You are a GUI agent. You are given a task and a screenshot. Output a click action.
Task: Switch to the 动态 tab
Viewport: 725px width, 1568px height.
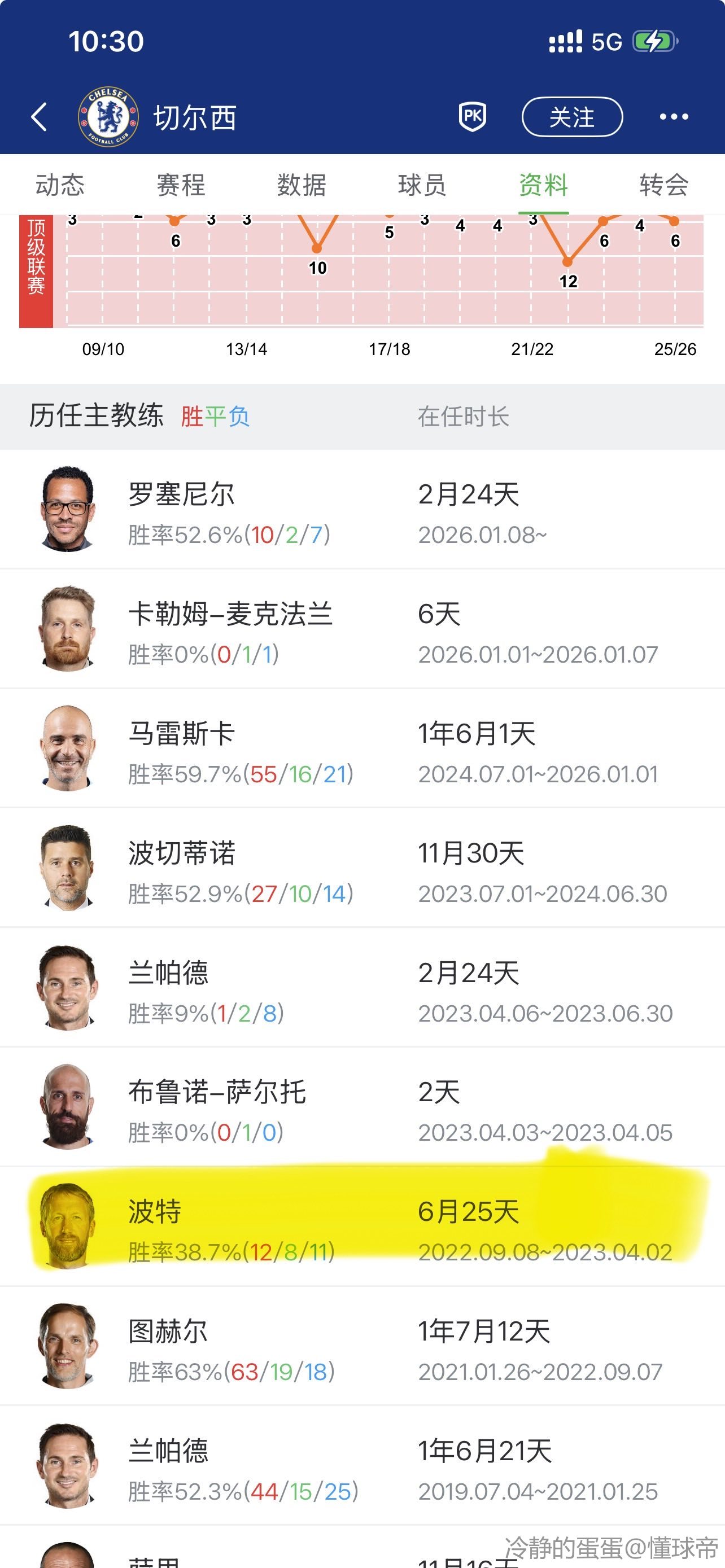pos(60,185)
